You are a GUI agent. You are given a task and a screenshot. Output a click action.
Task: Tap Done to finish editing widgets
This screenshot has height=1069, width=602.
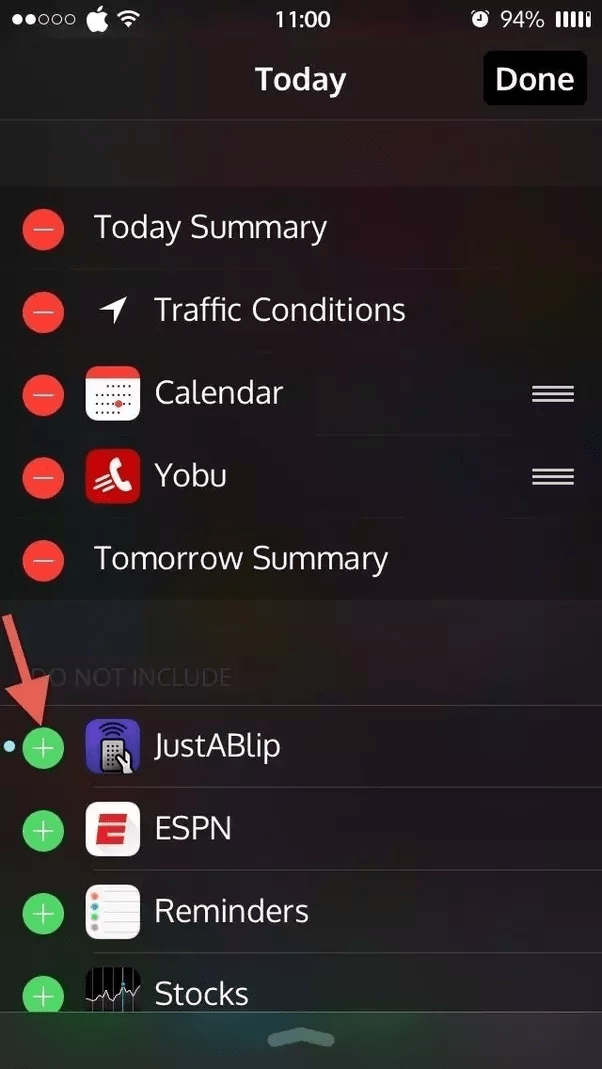click(x=534, y=79)
